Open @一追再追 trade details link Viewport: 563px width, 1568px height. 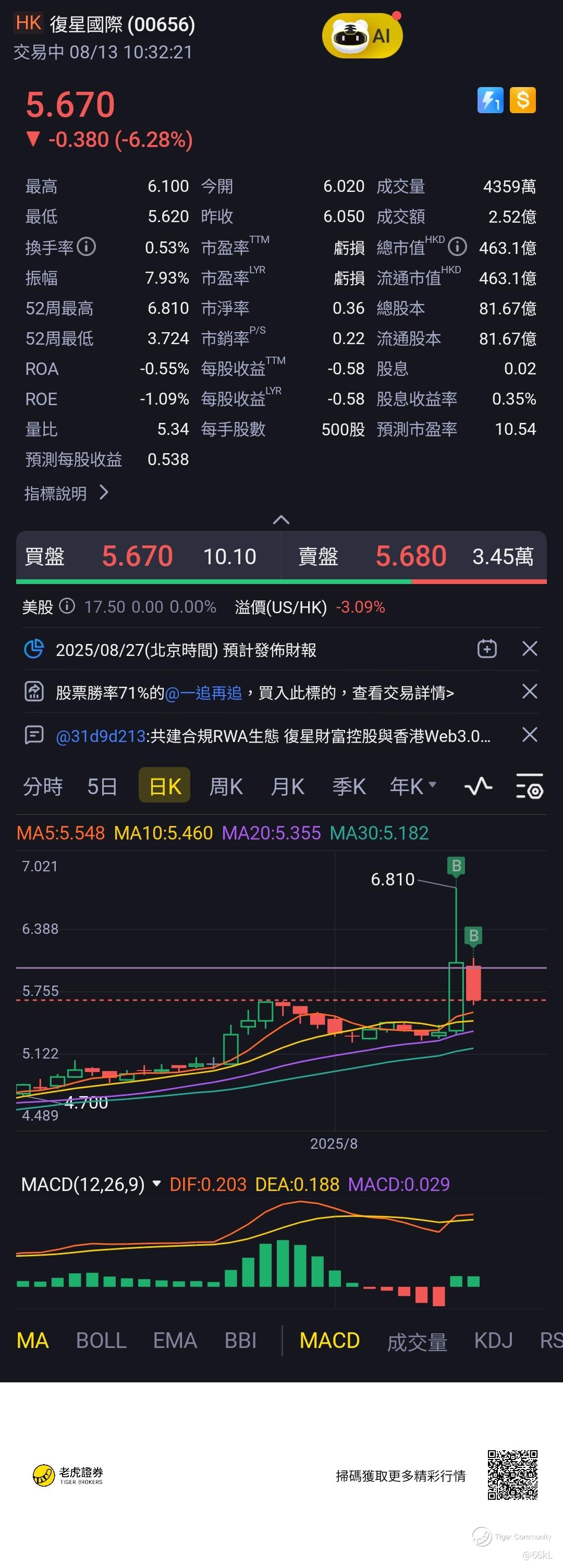point(203,692)
